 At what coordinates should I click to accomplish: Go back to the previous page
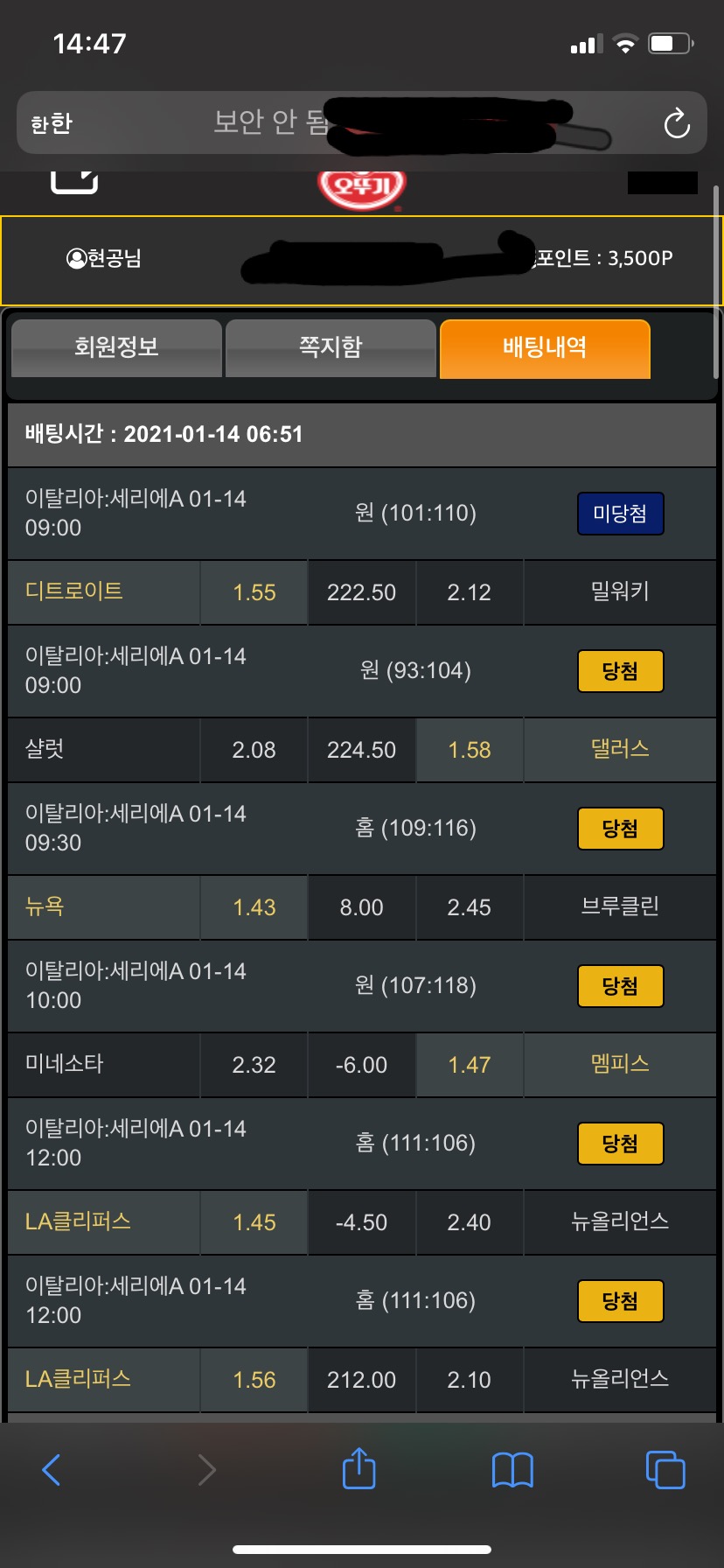click(x=52, y=1470)
